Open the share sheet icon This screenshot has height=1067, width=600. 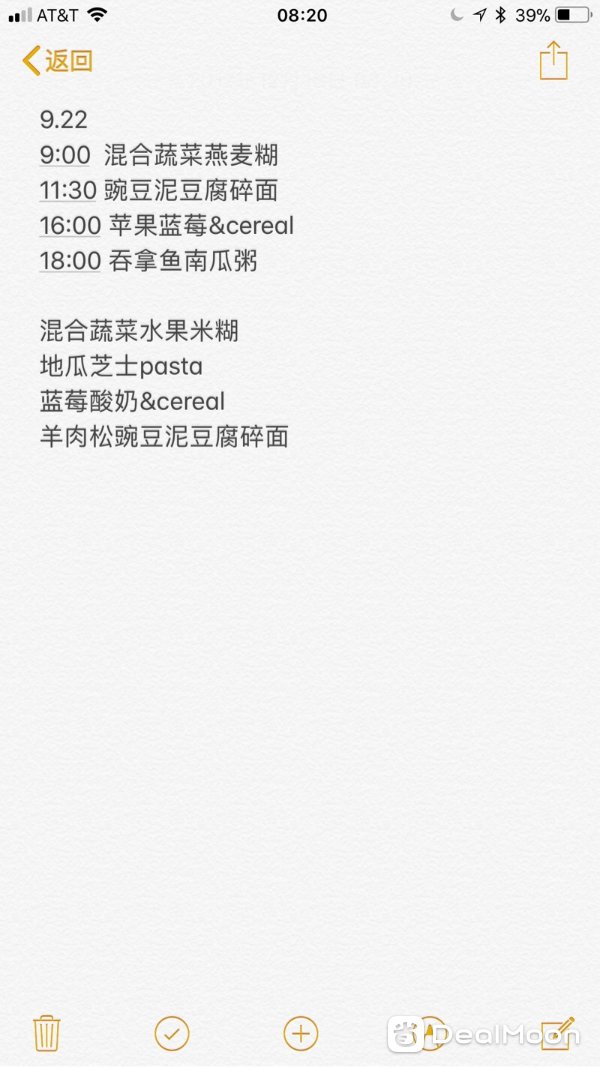553,61
